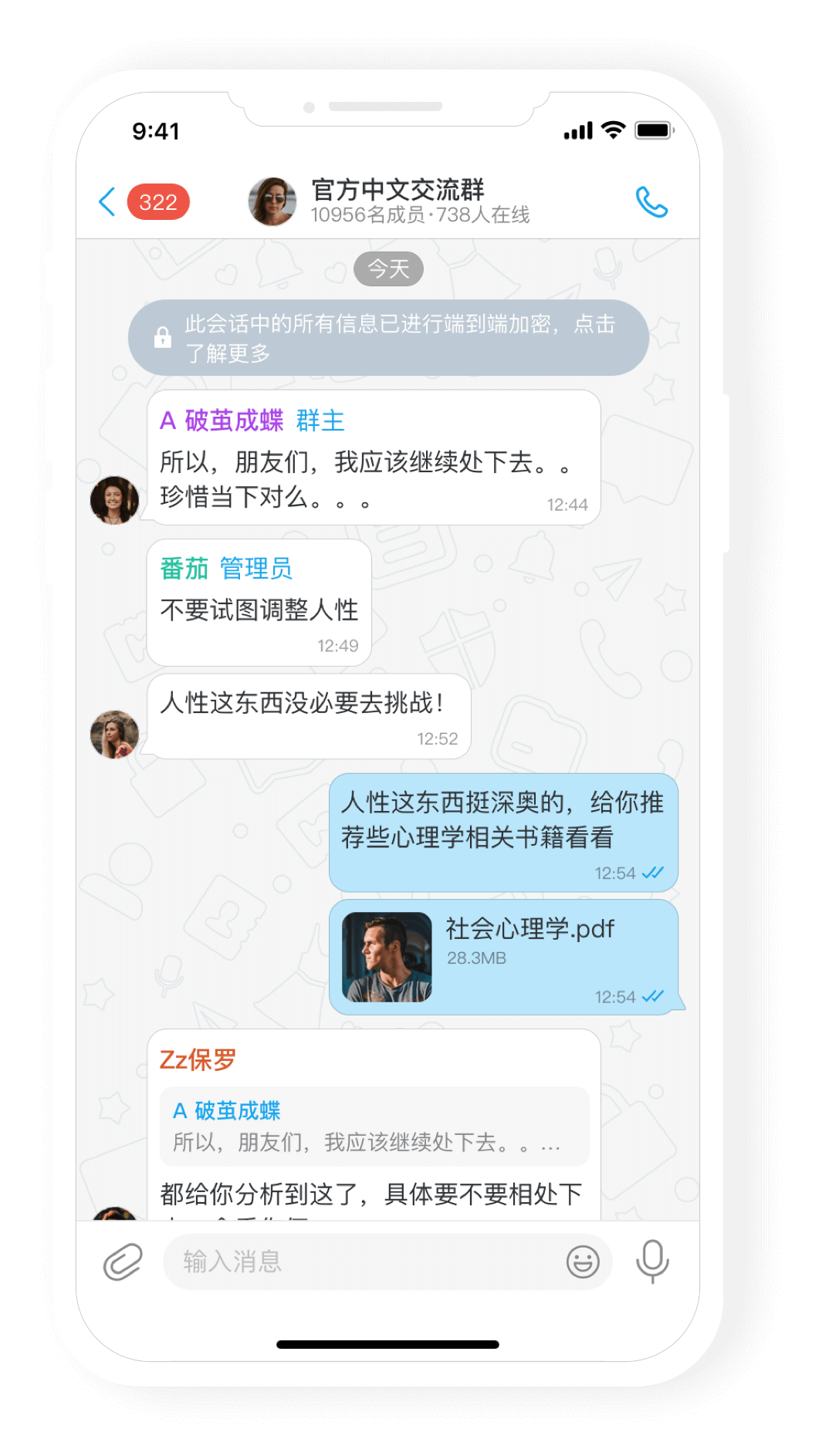This screenshot has width=822, height=1456.
Task: Tap the avatar beside the 12:44 message
Action: pos(113,499)
